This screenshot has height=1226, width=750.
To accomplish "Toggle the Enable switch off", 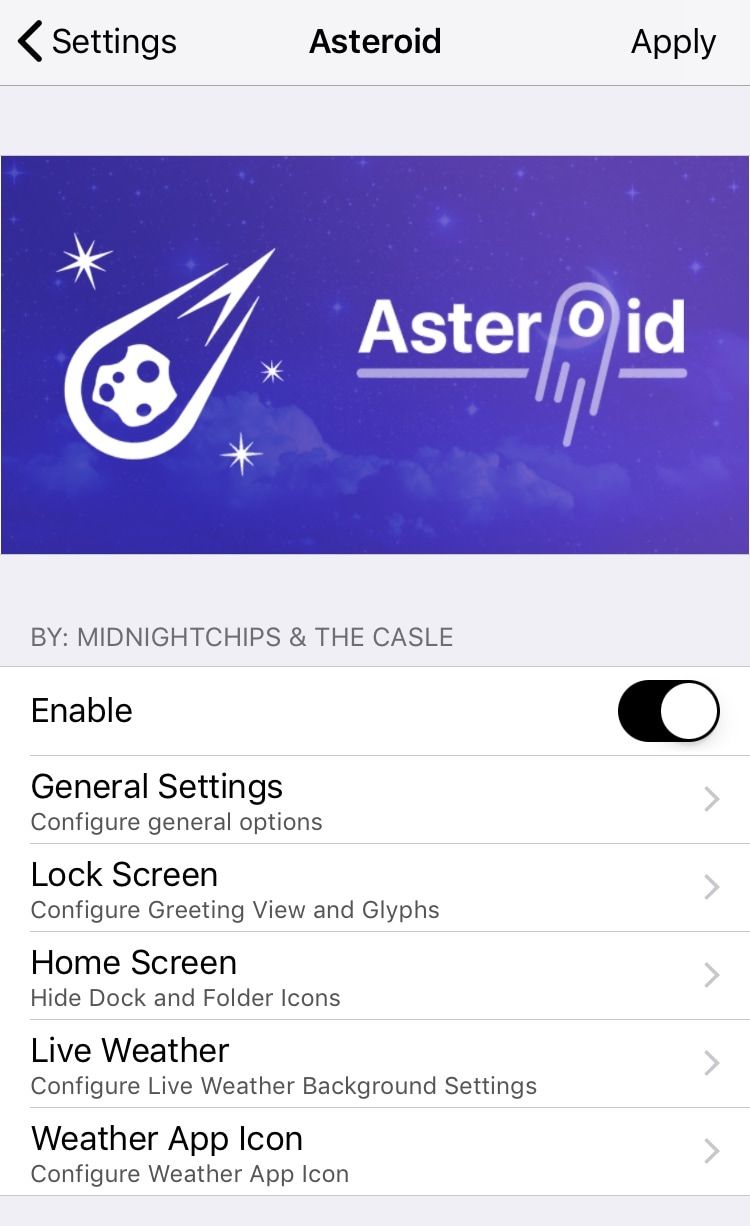I will click(668, 711).
